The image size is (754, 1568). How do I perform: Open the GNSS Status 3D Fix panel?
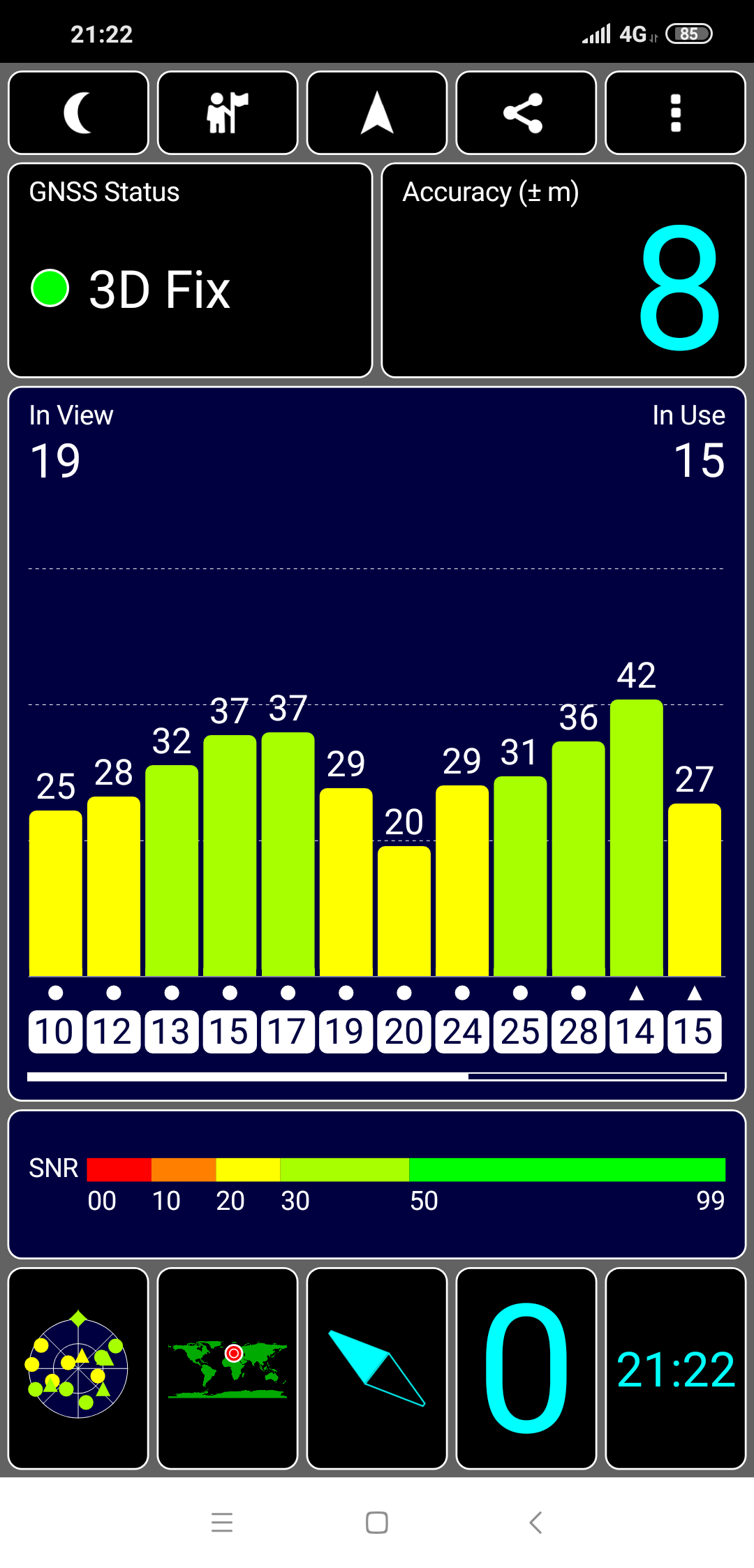point(190,270)
